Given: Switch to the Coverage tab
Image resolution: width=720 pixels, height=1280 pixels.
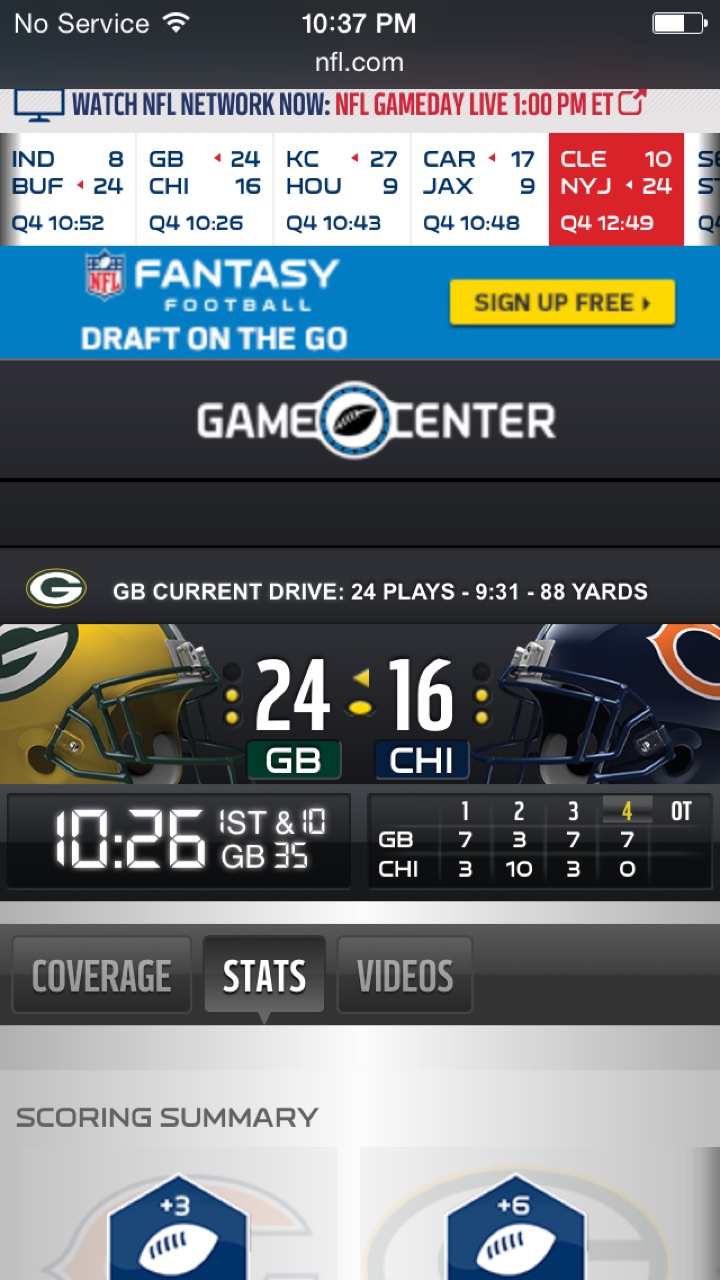Looking at the screenshot, I should coord(101,976).
